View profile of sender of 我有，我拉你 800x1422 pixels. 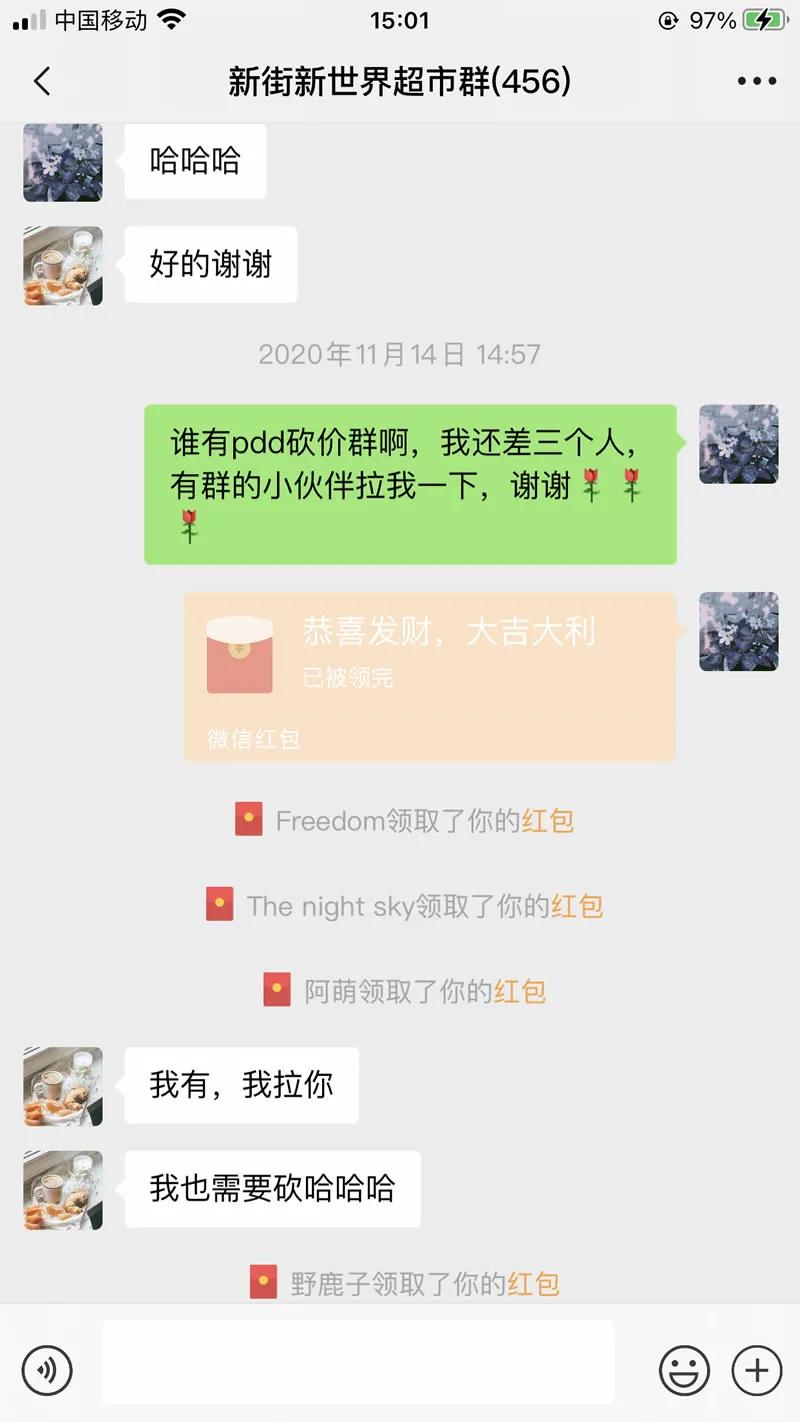[63, 1086]
